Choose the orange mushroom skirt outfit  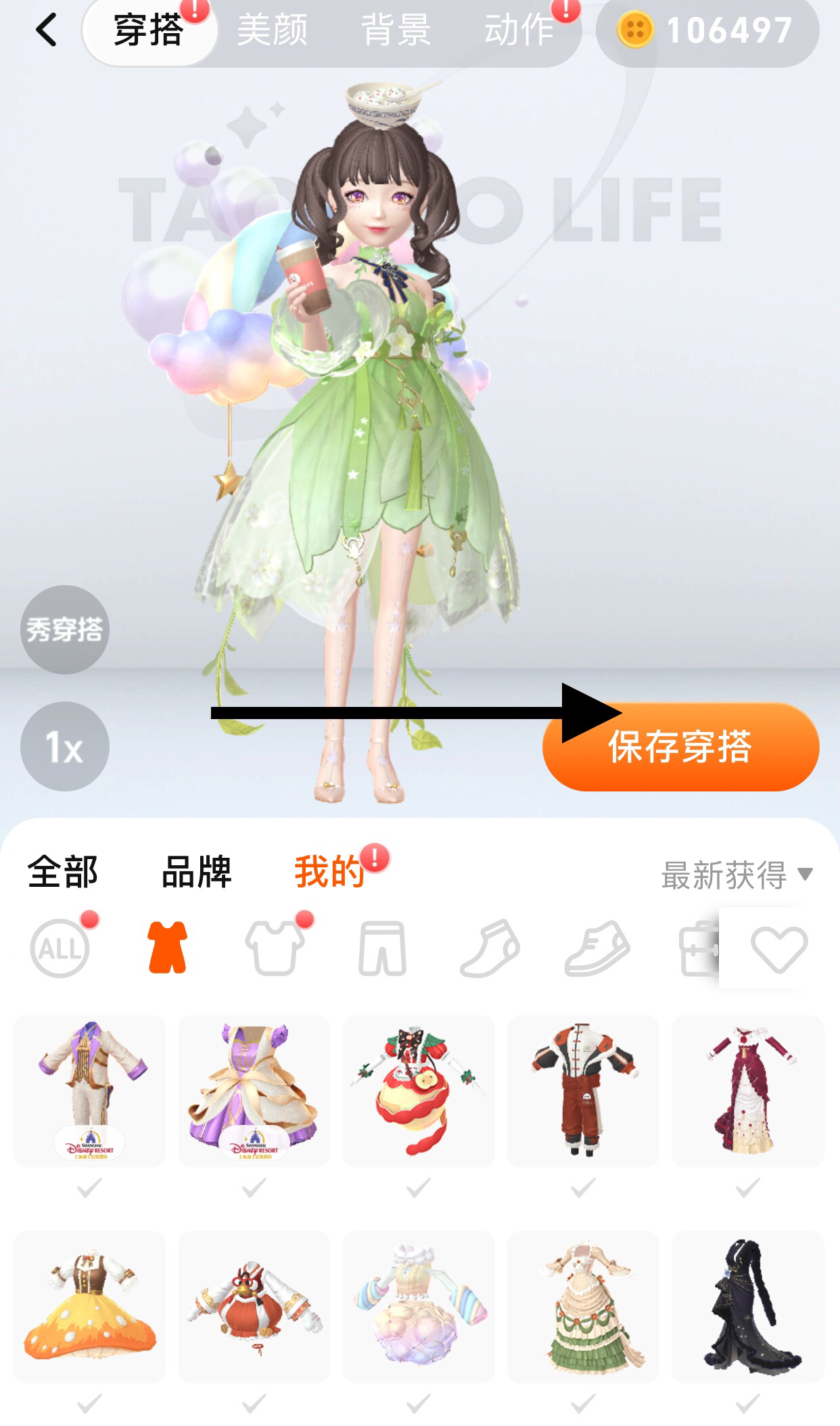point(89,1307)
